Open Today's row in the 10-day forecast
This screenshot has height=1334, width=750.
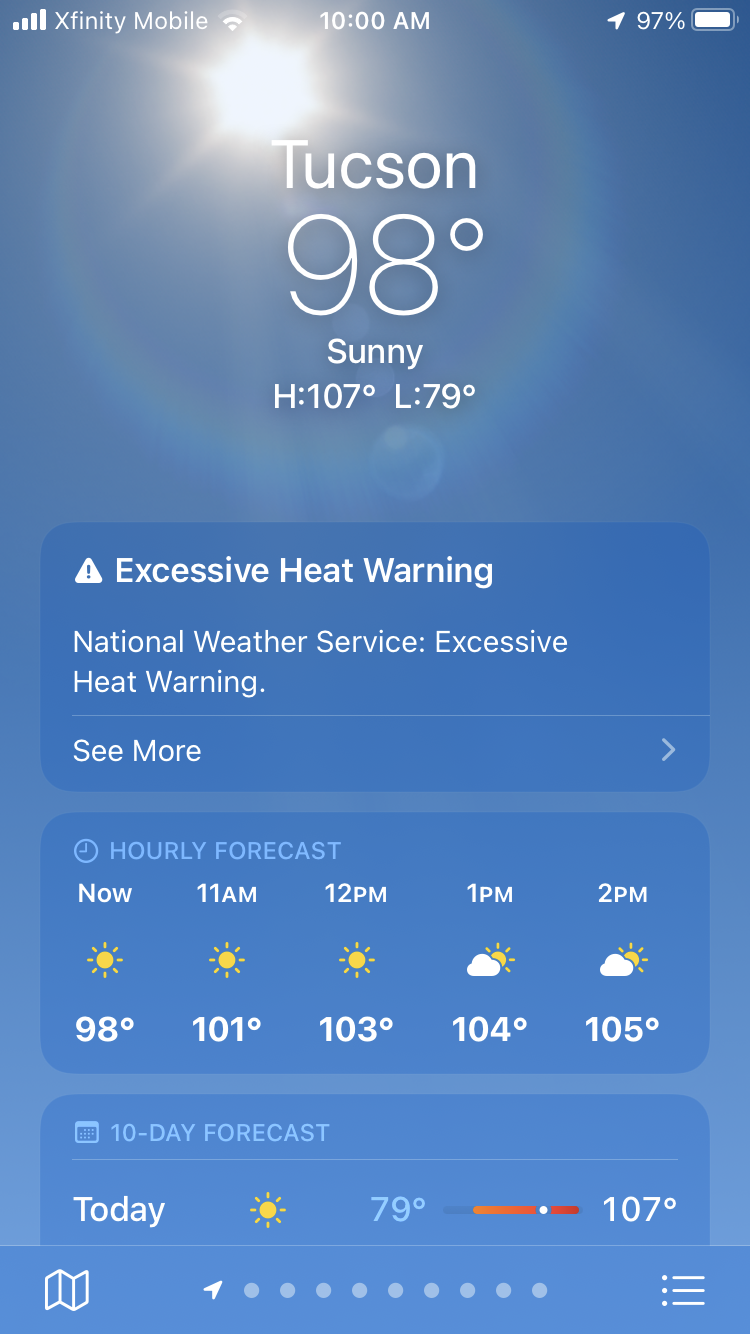point(374,1210)
